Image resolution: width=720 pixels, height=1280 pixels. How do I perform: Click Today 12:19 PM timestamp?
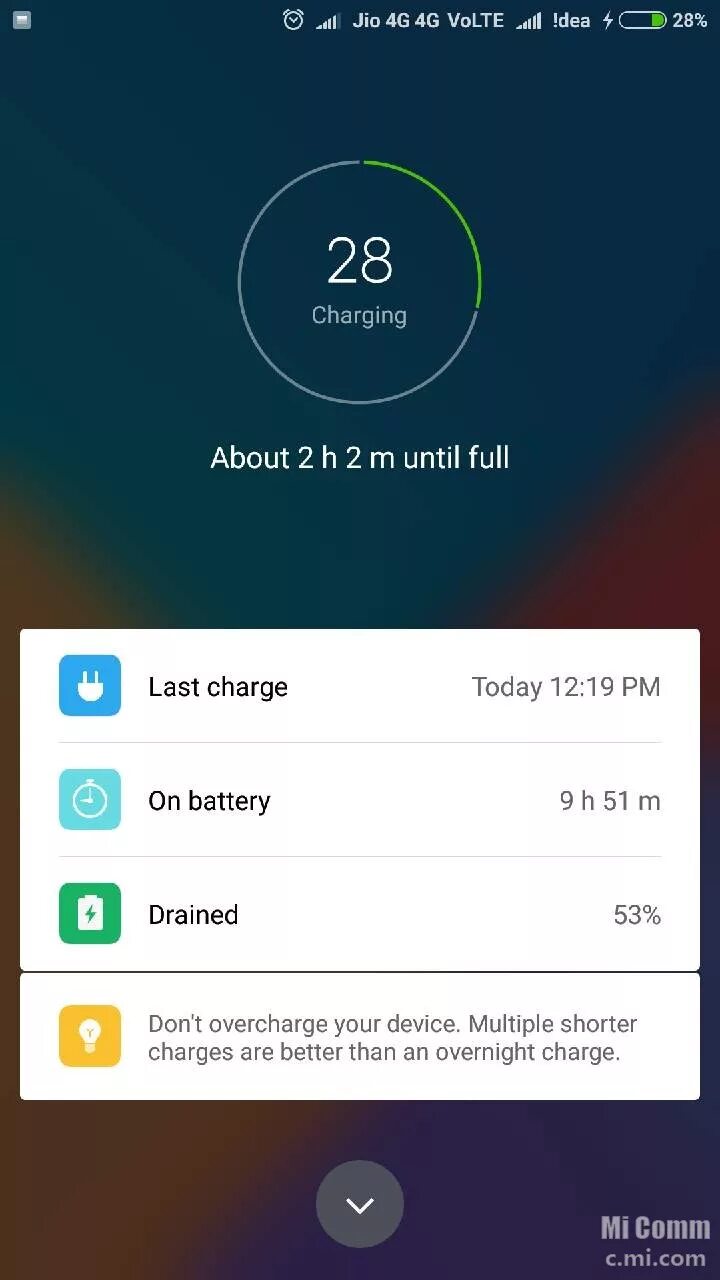(565, 685)
